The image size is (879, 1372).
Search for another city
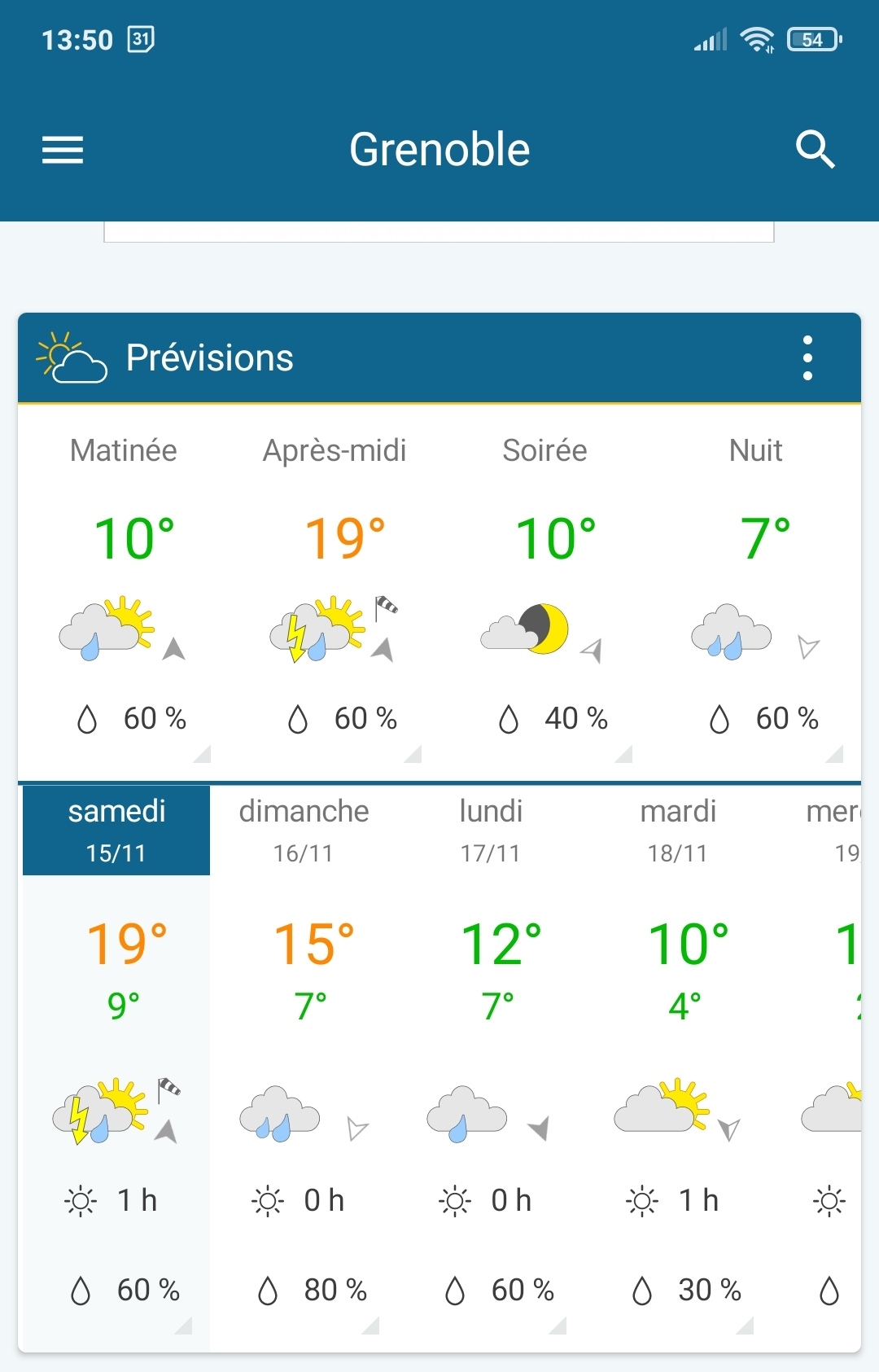click(815, 150)
